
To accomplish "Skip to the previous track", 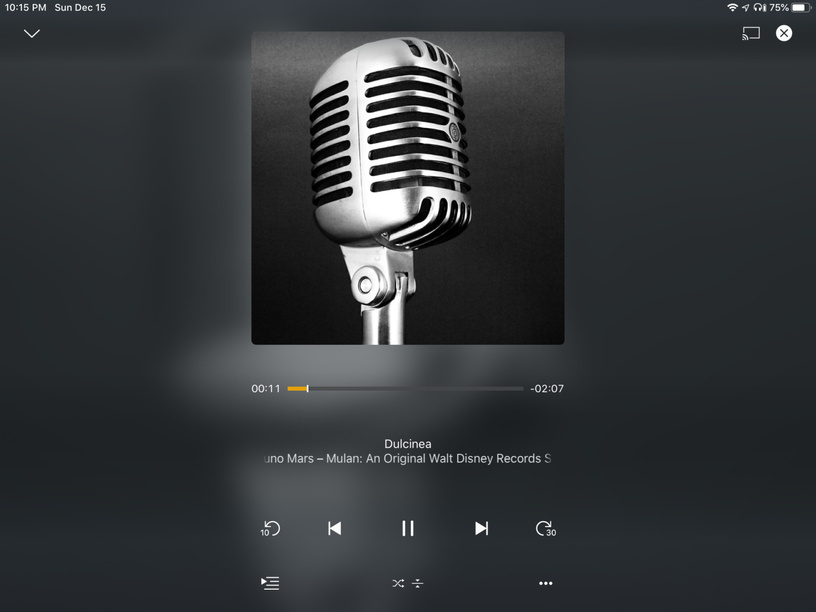I will (335, 529).
